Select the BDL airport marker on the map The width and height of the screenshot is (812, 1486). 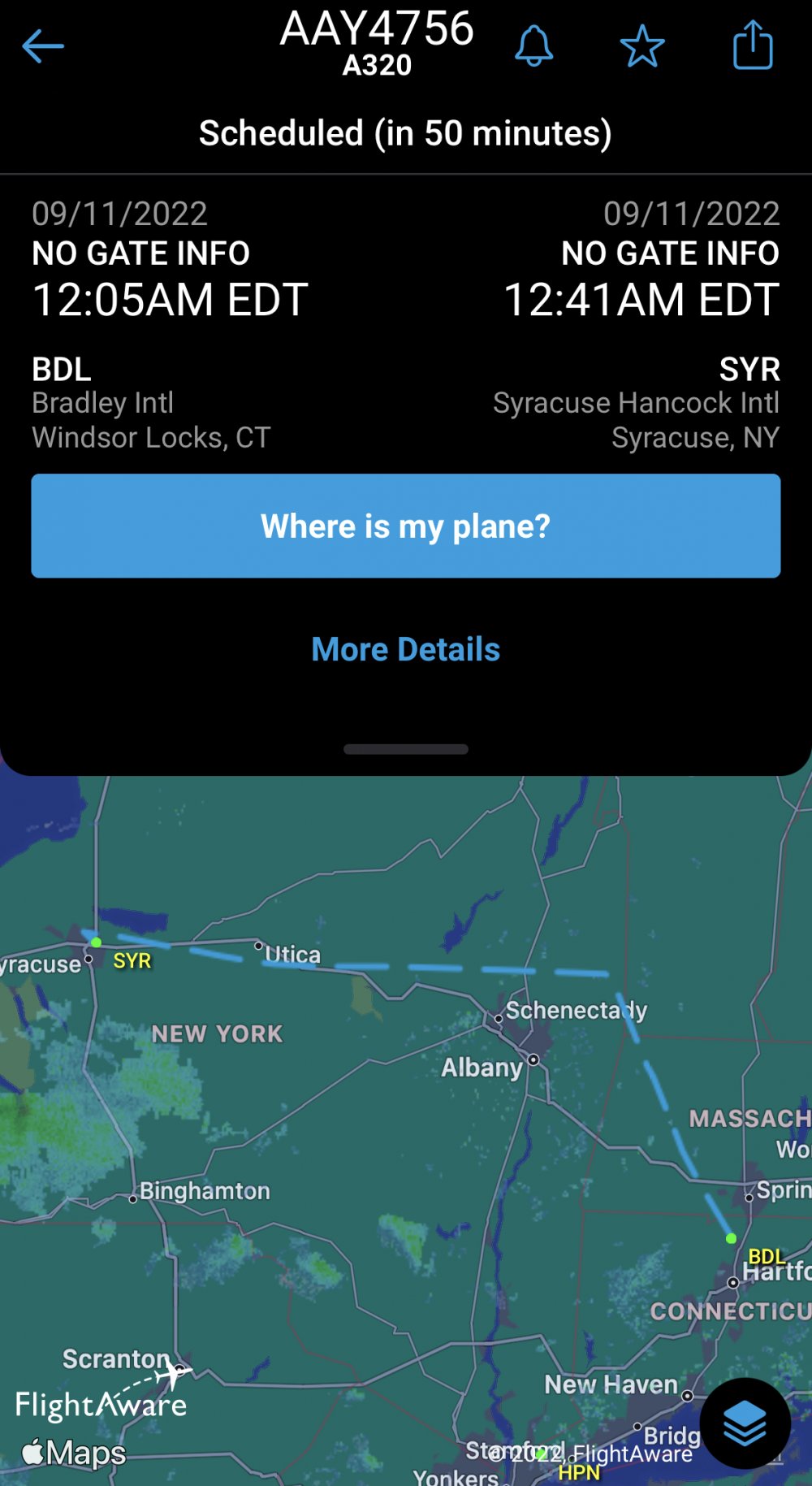click(731, 1238)
